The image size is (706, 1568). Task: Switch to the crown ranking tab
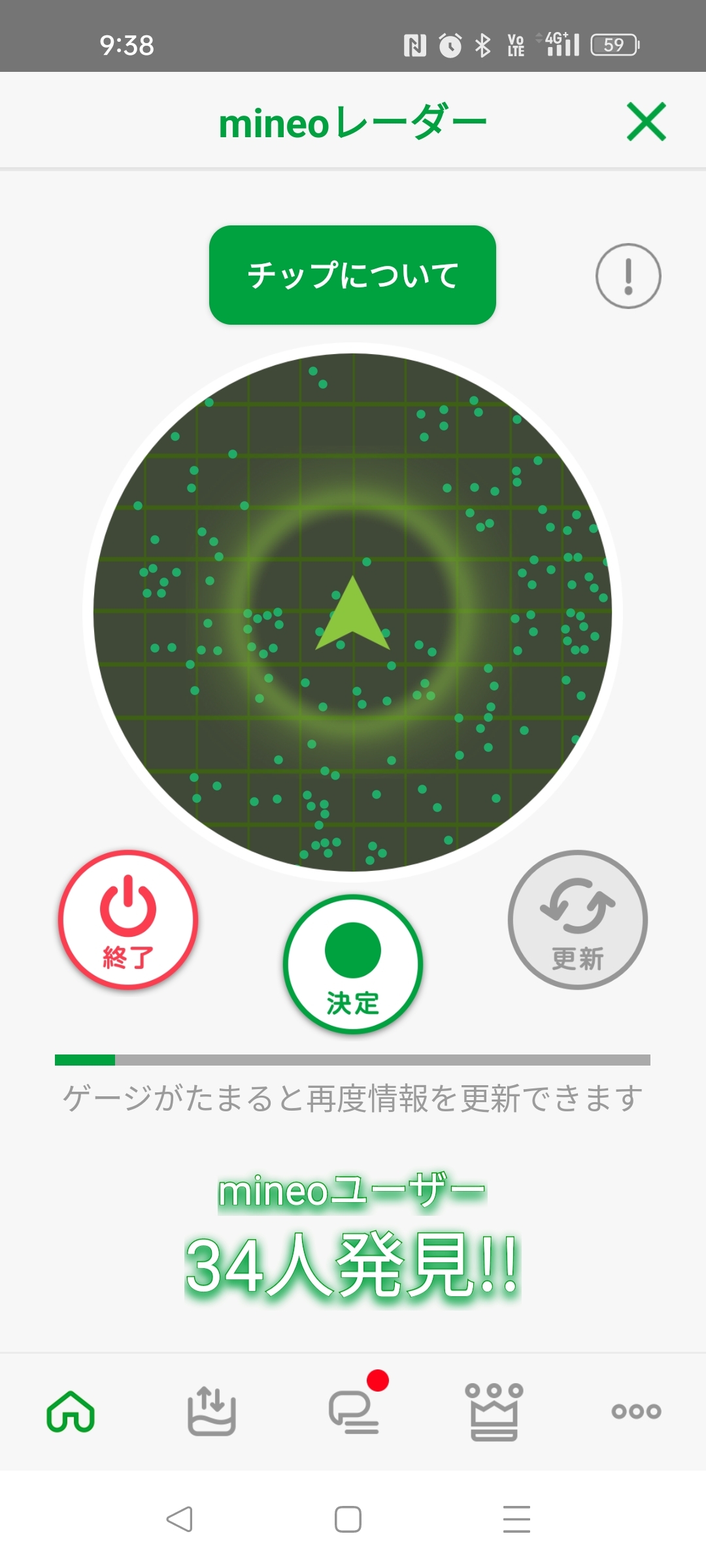(x=494, y=1411)
